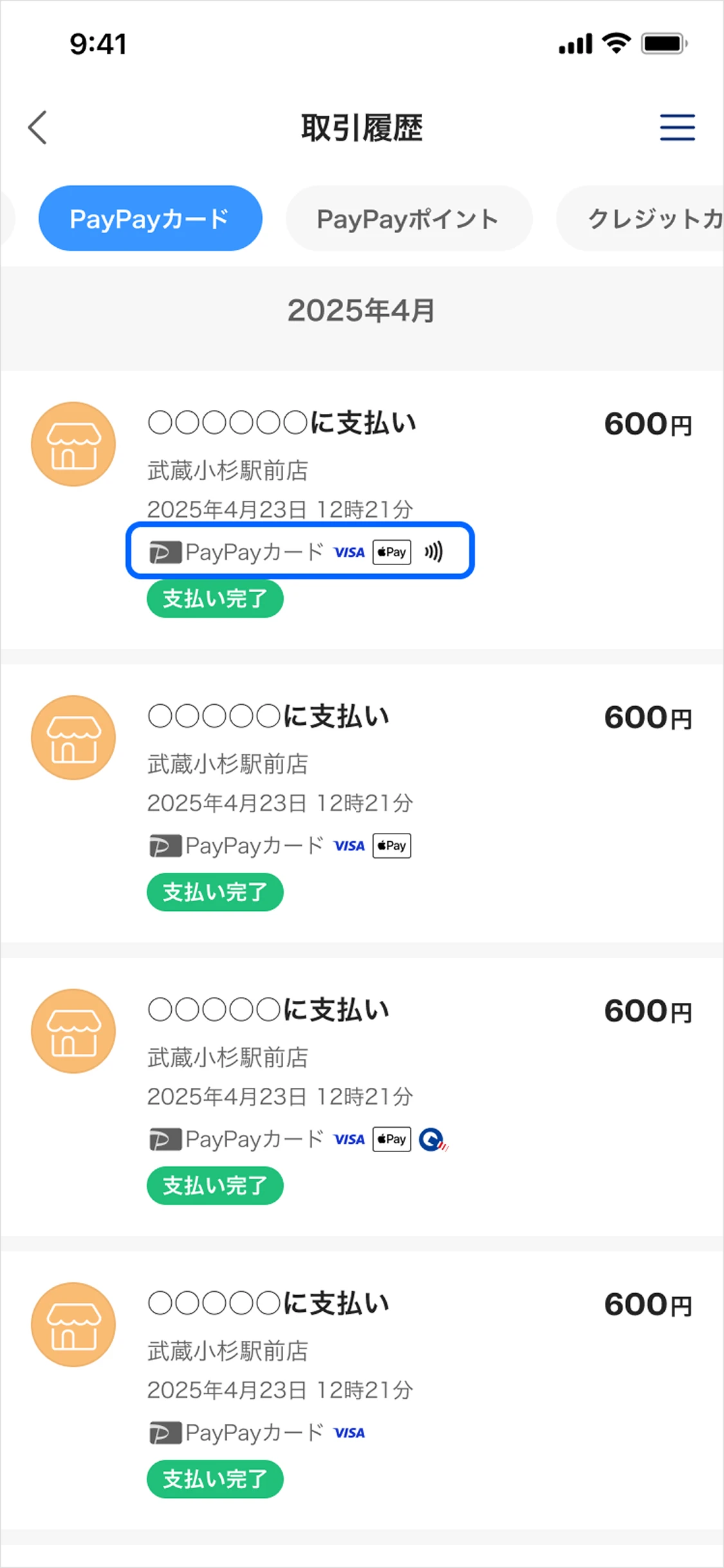
Task: Tap the store icon of the top transaction
Action: click(73, 443)
